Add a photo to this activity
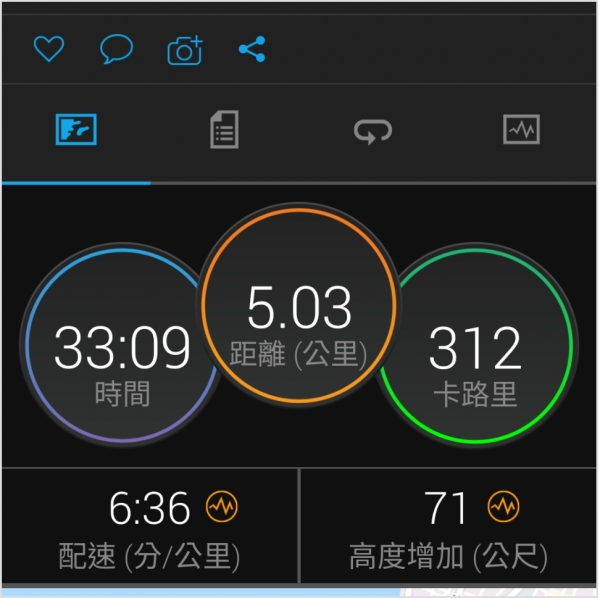 tap(185, 49)
